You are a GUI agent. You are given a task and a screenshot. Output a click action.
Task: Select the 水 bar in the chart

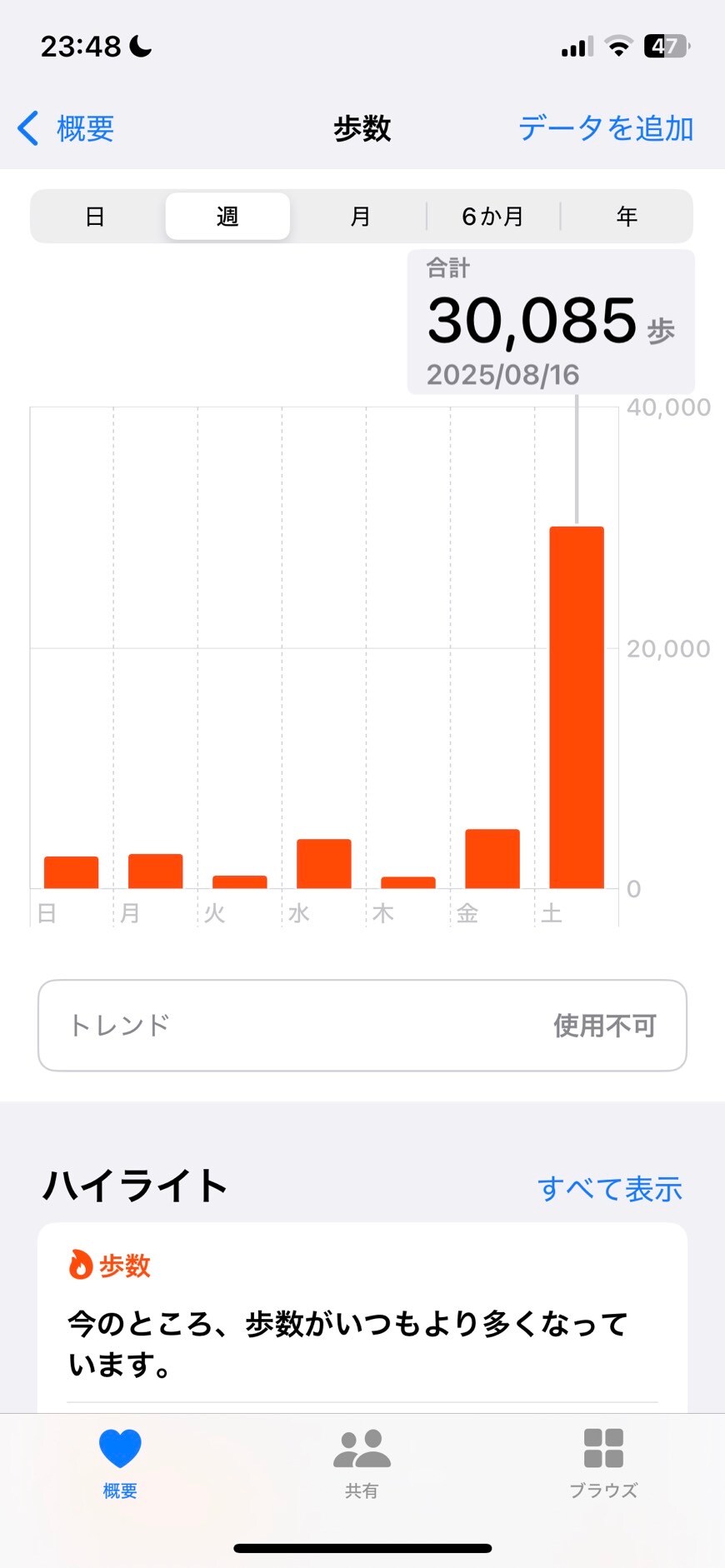point(324,864)
